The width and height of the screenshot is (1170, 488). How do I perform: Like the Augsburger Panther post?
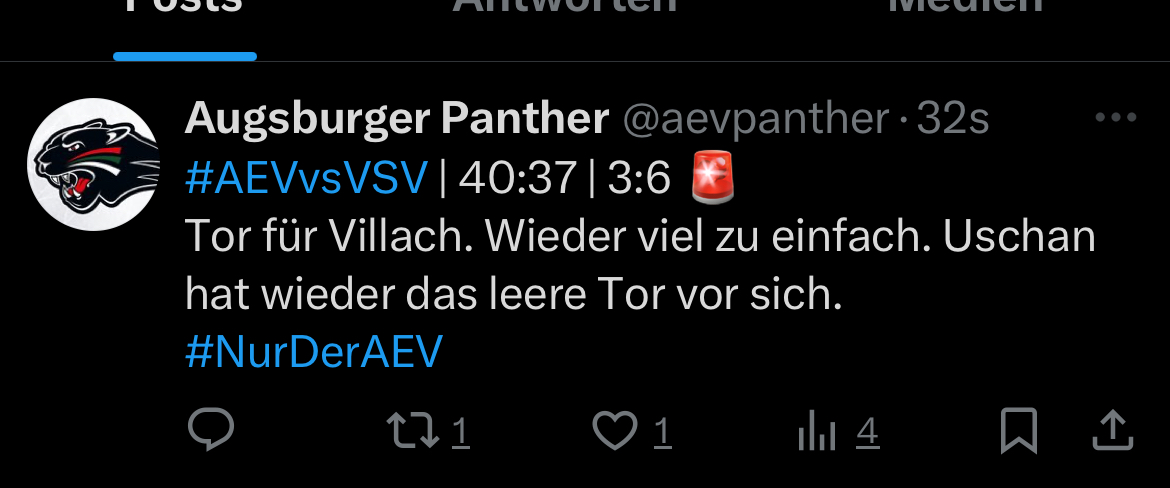[615, 431]
